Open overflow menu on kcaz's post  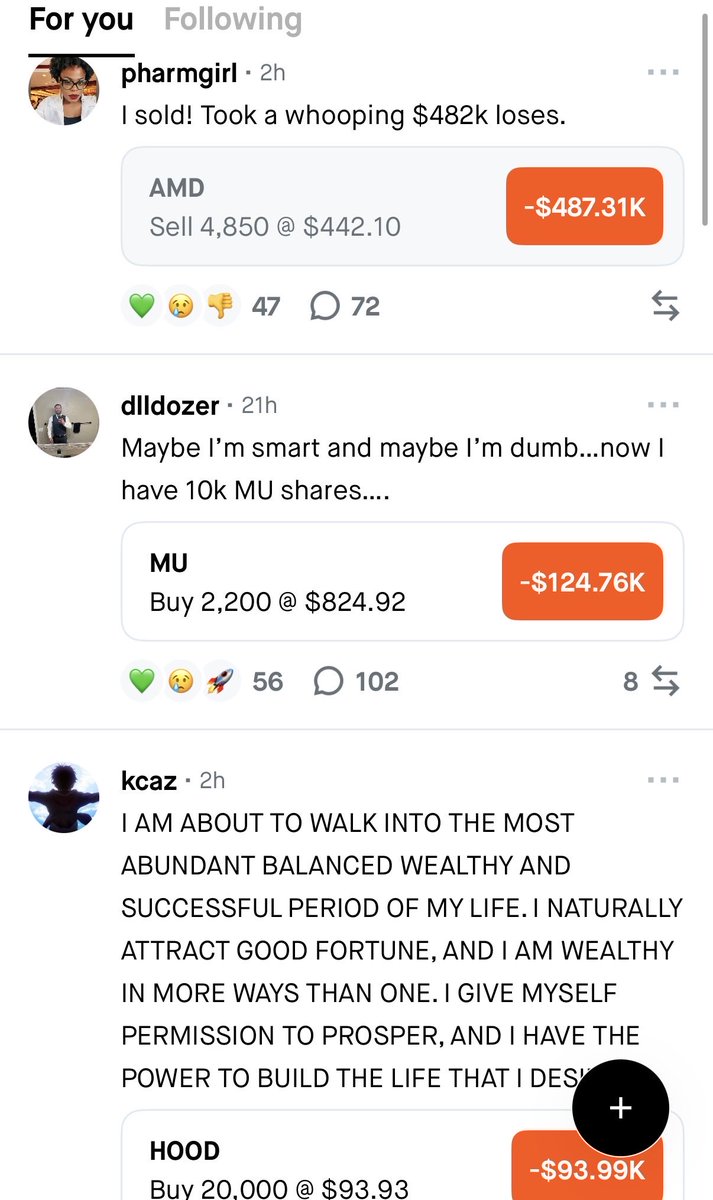(x=663, y=780)
